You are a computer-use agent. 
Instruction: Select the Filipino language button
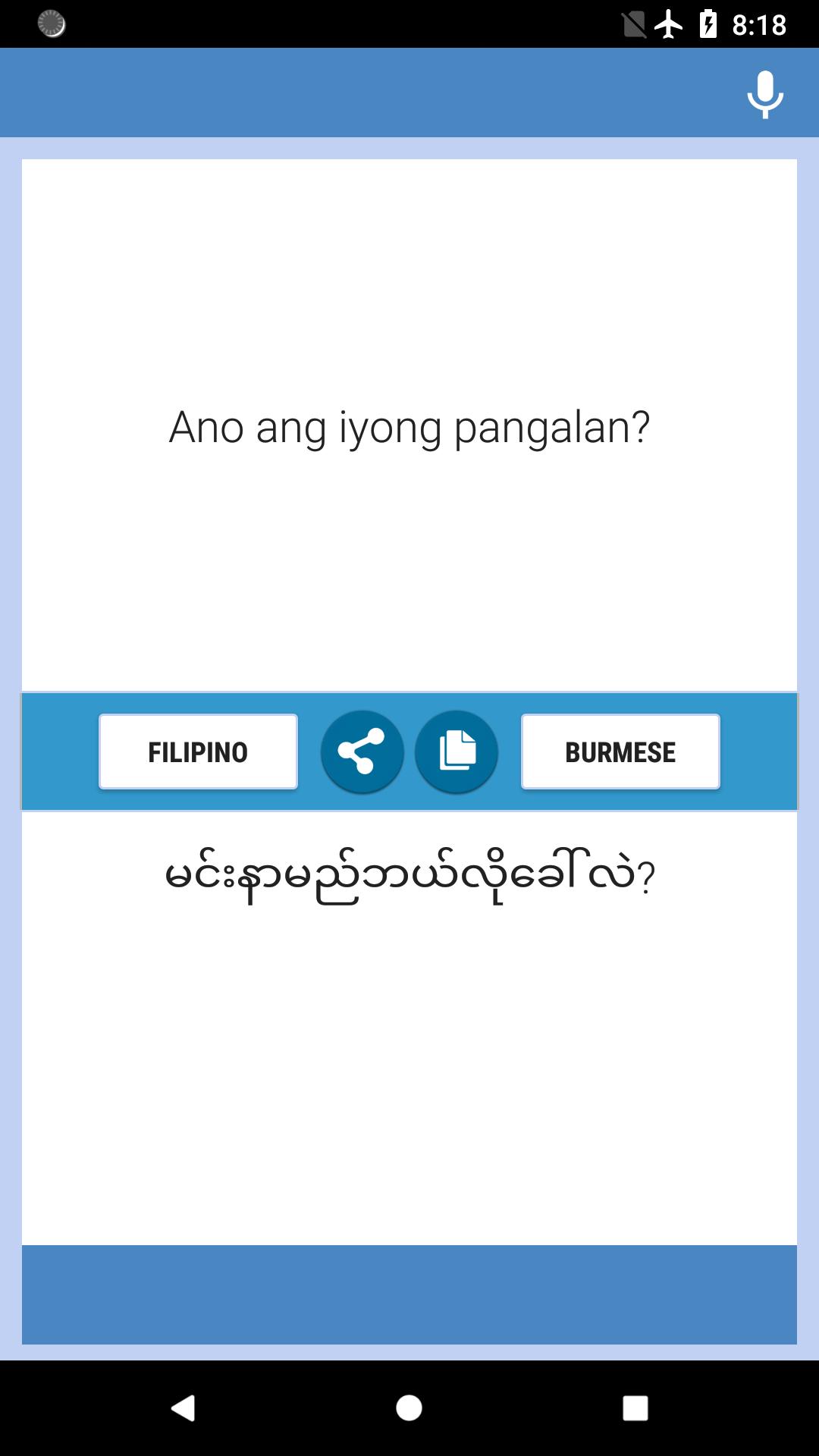[x=198, y=752]
